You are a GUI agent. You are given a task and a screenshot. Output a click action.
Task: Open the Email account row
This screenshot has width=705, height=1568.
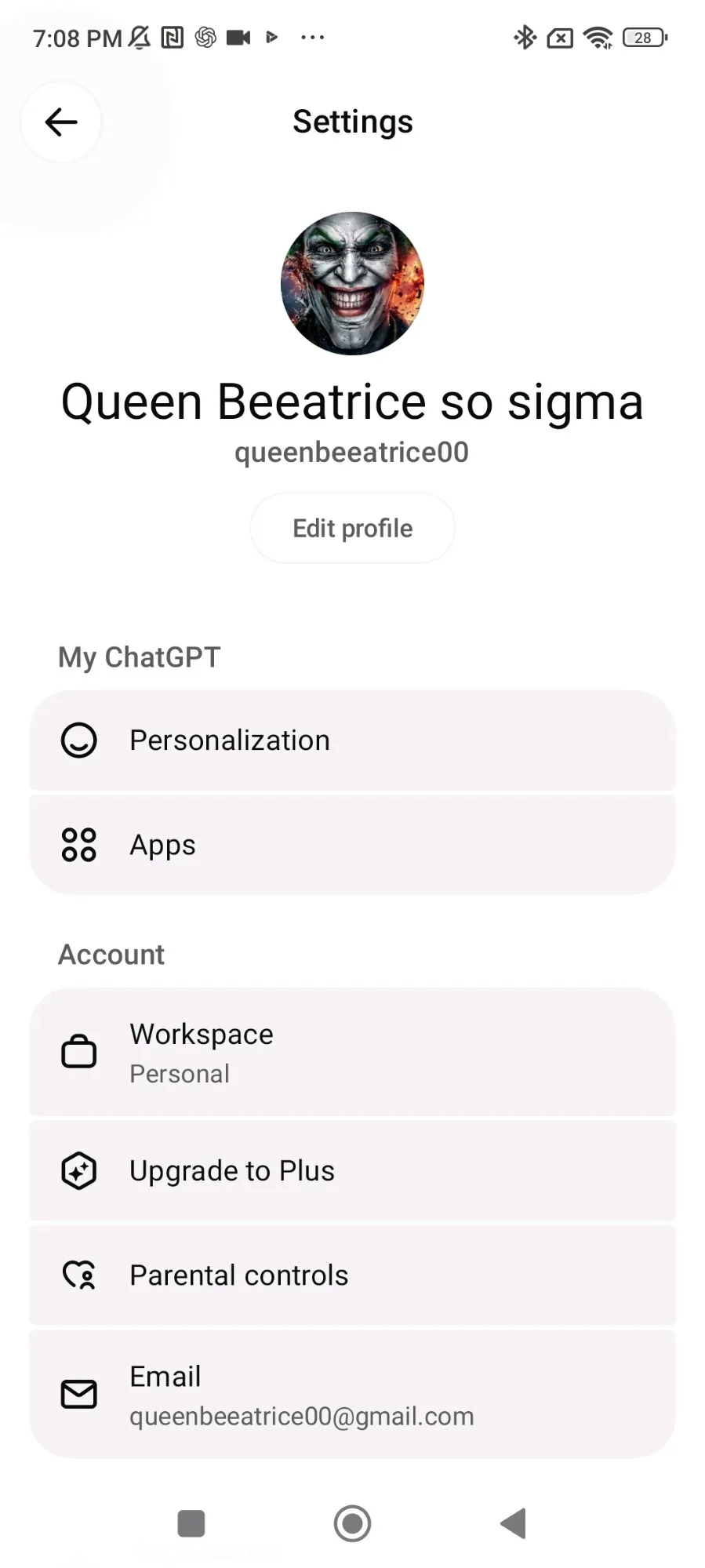click(x=352, y=1395)
